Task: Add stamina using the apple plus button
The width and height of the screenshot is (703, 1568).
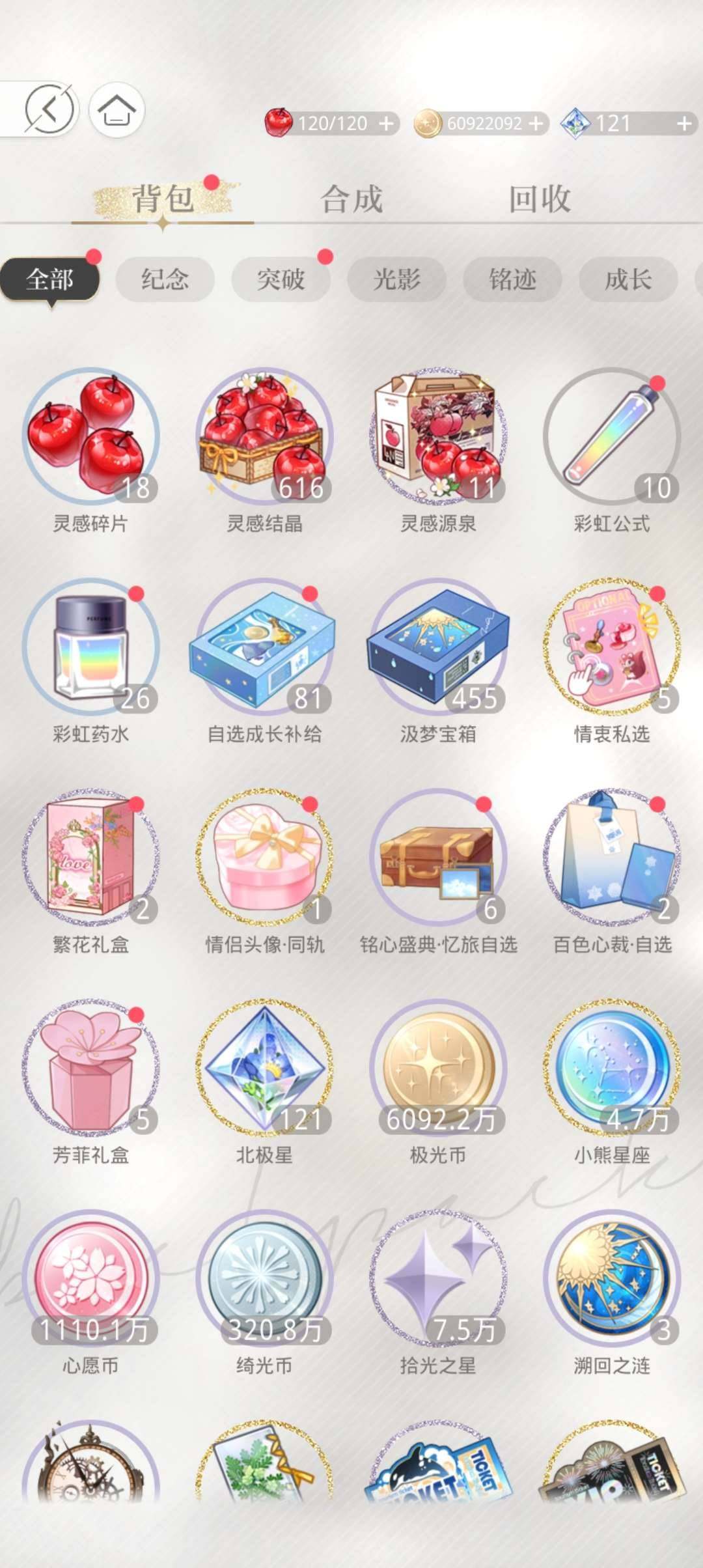Action: click(x=386, y=123)
